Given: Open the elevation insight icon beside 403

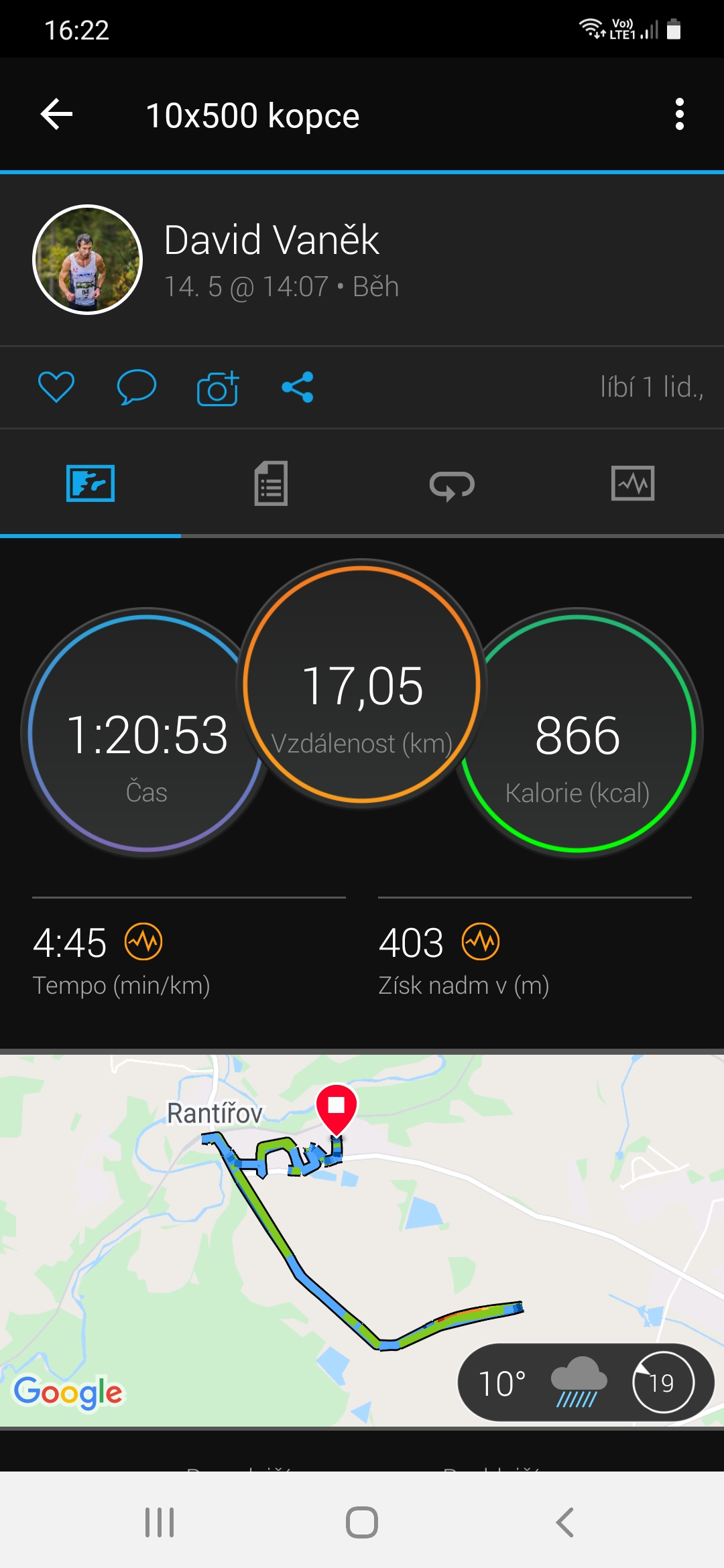Looking at the screenshot, I should [x=481, y=941].
